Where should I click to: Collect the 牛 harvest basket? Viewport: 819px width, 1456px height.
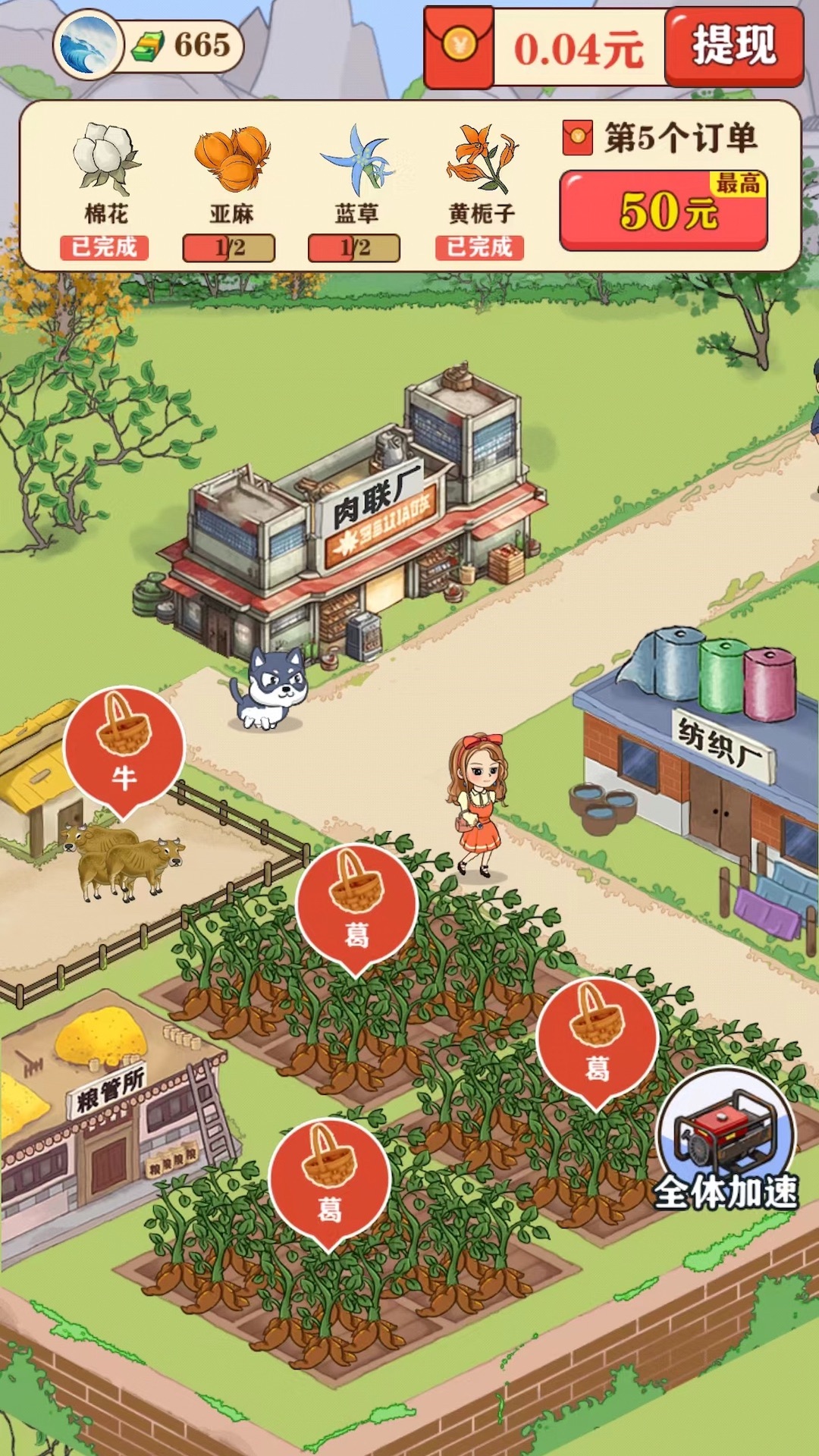pos(124,748)
